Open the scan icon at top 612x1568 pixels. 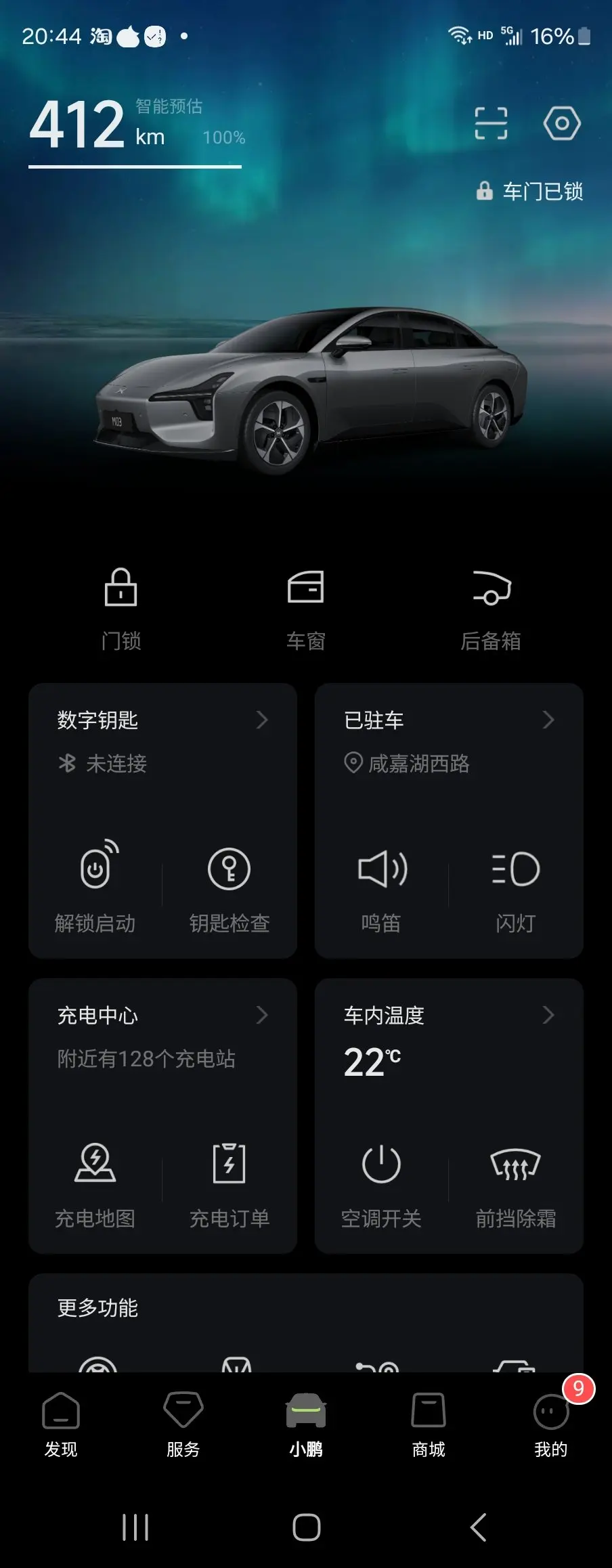(x=491, y=123)
